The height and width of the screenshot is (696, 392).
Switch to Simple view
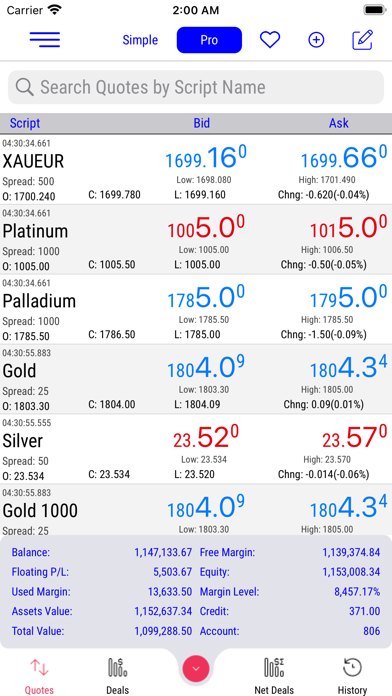click(140, 40)
